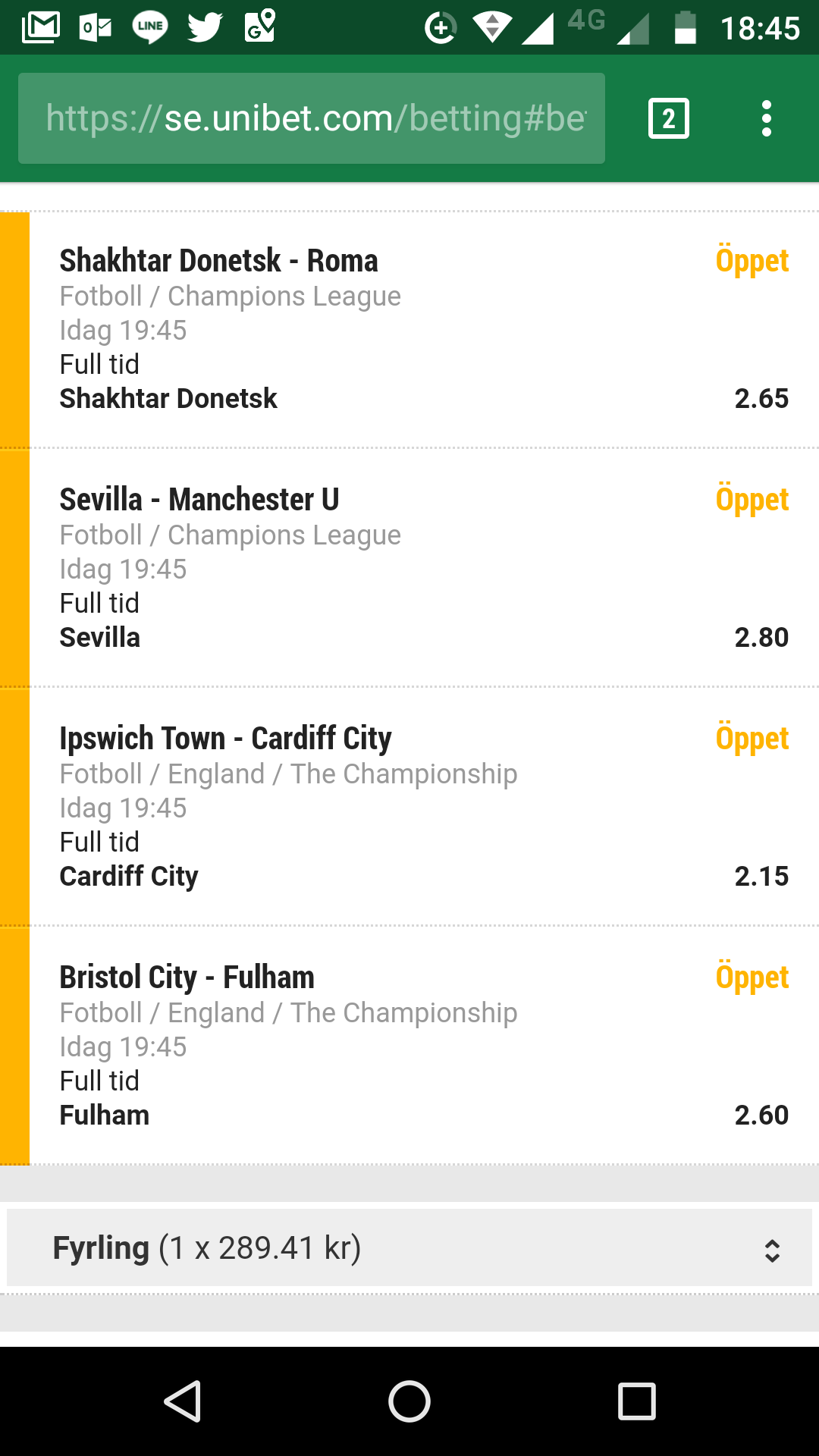
Task: Open the Ipswich Town - Cardiff City bet
Action: (409, 807)
